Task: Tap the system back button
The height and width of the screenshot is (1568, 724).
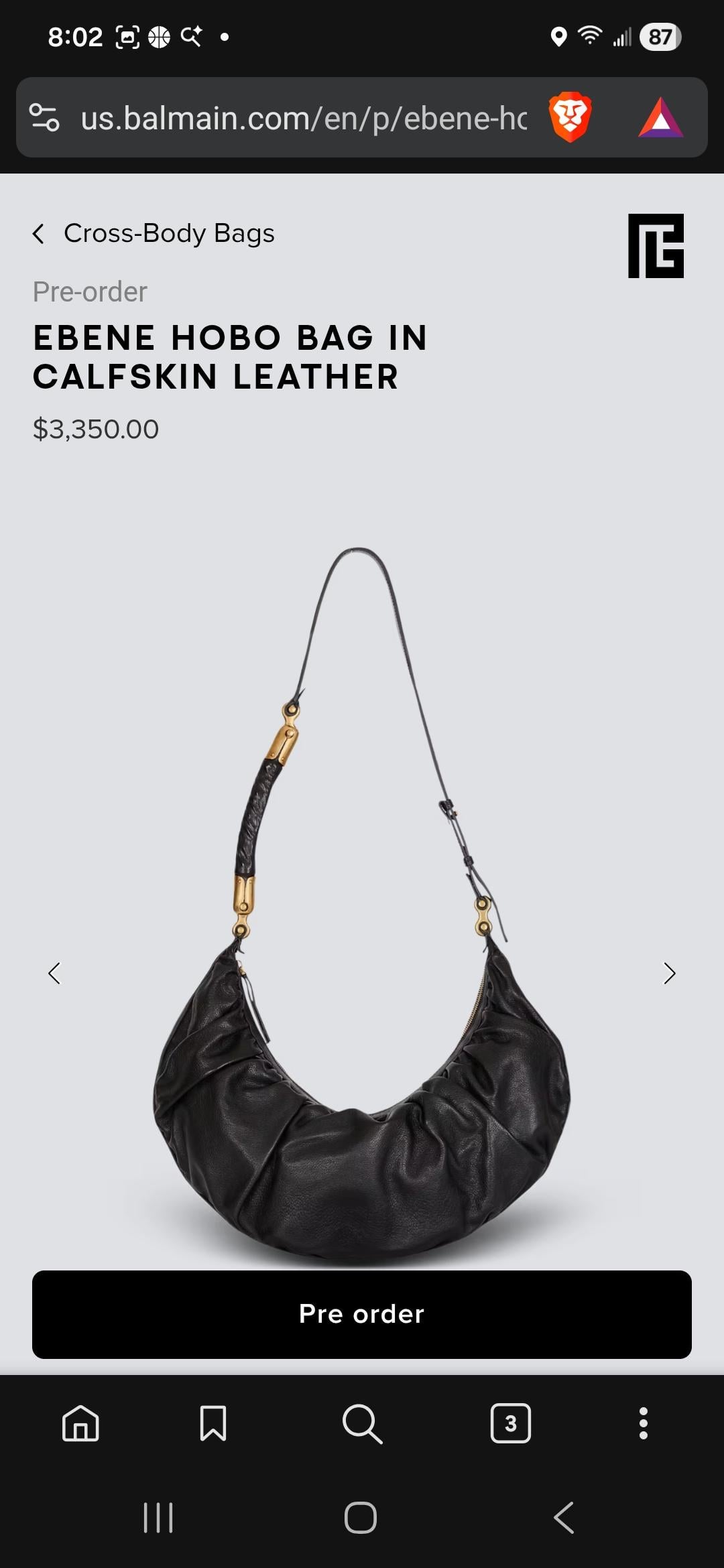Action: coord(564,1518)
